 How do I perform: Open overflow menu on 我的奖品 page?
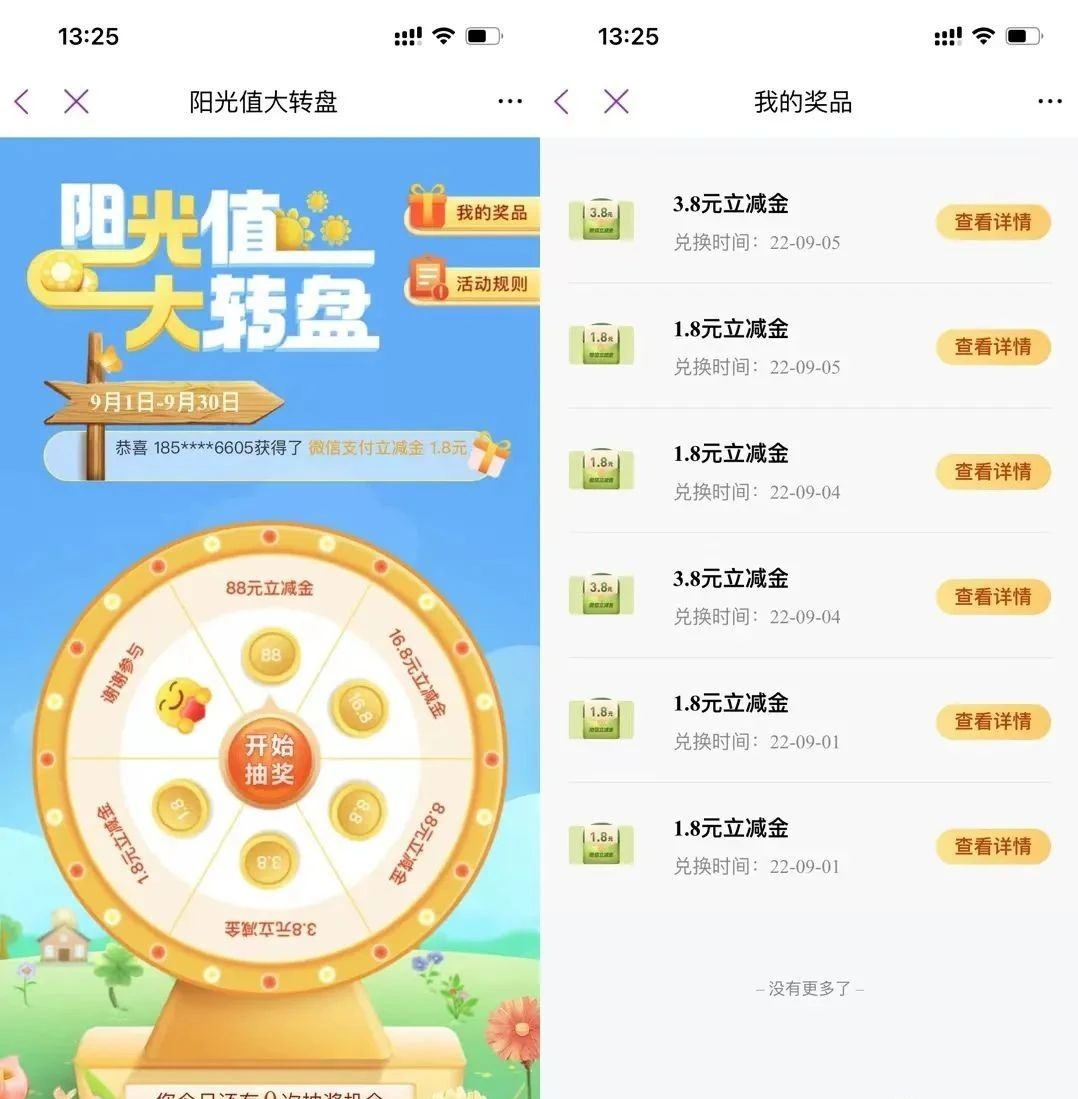click(x=1050, y=101)
